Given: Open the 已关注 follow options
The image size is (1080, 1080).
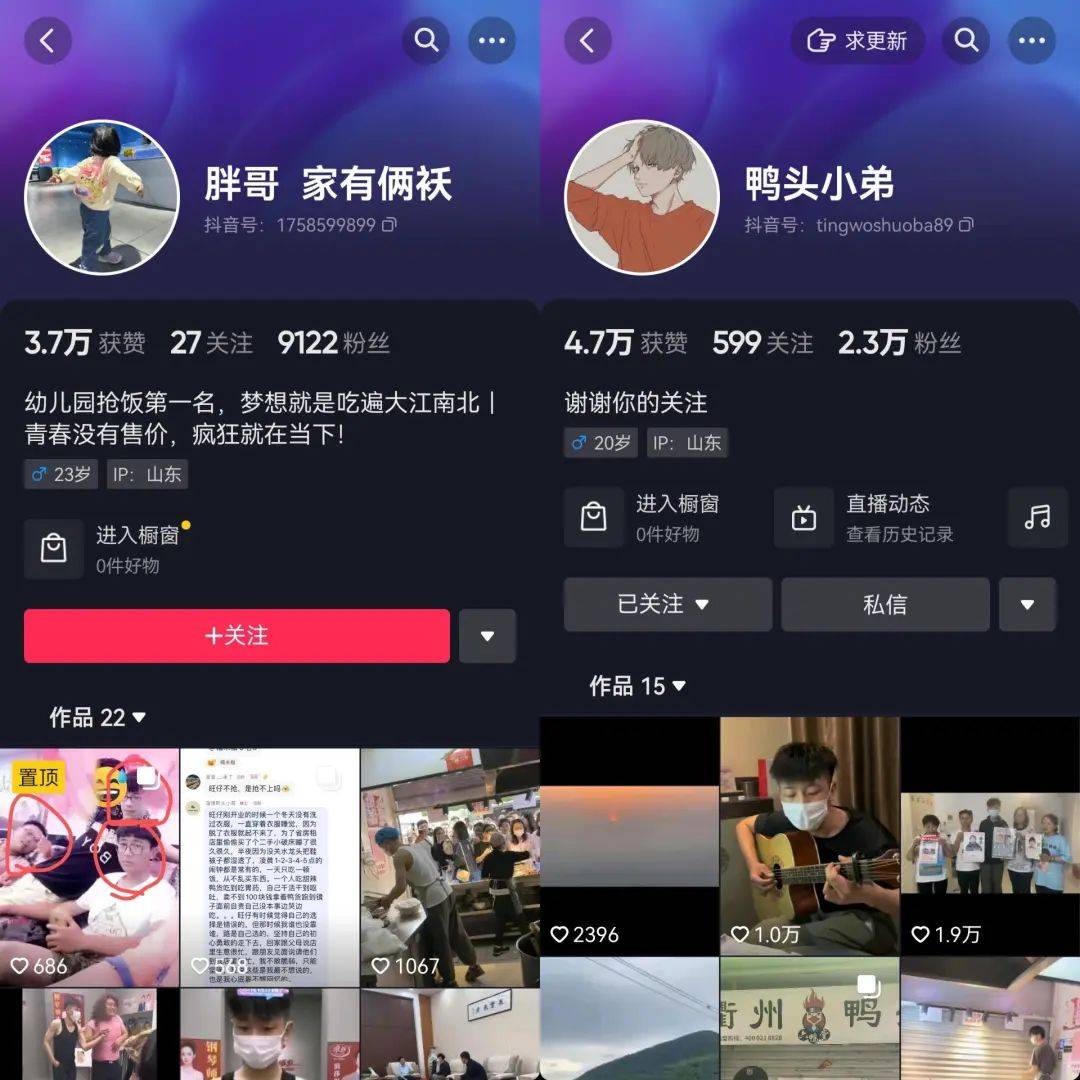Looking at the screenshot, I should click(667, 604).
